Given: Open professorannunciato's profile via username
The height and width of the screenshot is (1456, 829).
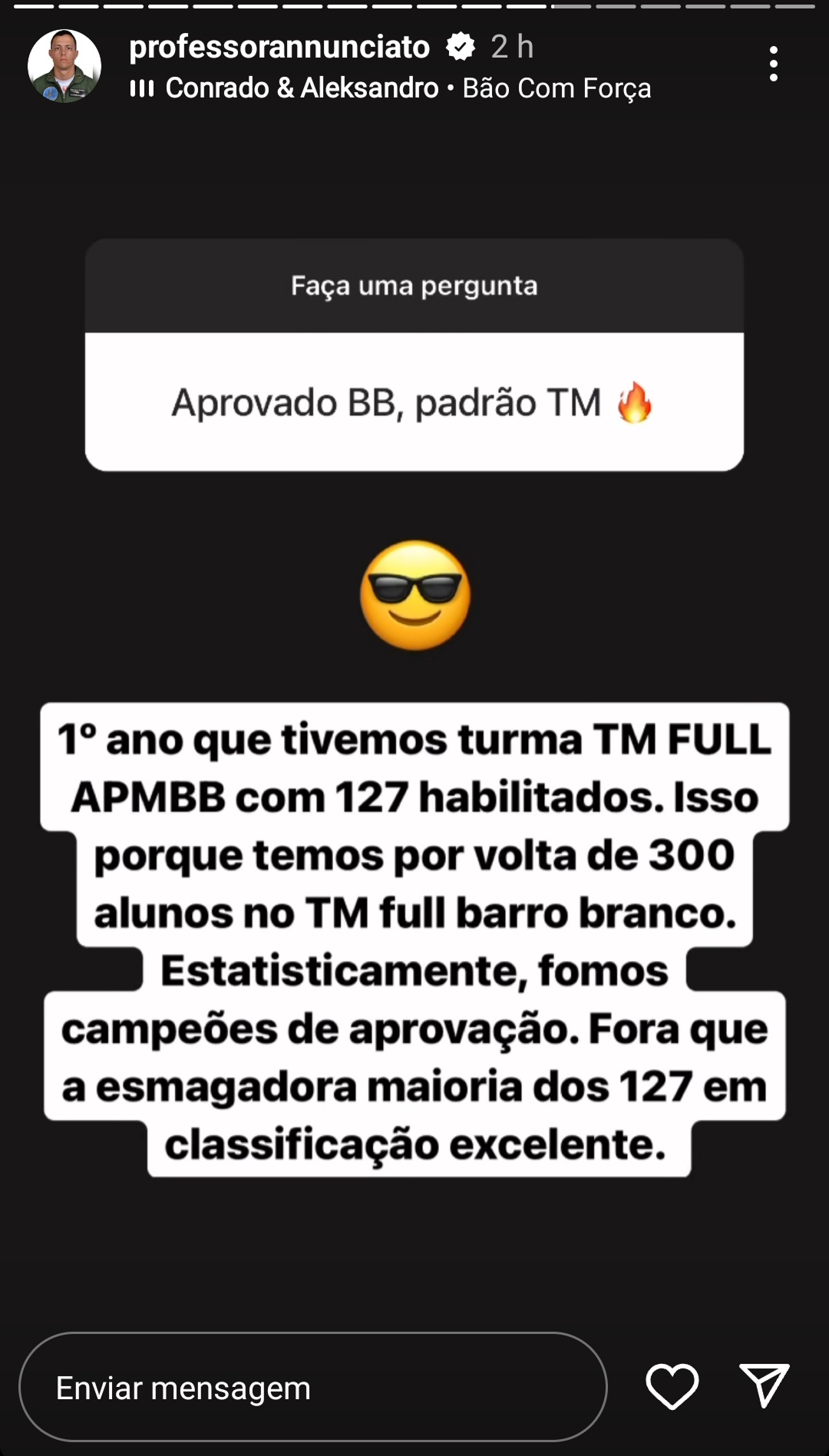Looking at the screenshot, I should click(x=279, y=46).
